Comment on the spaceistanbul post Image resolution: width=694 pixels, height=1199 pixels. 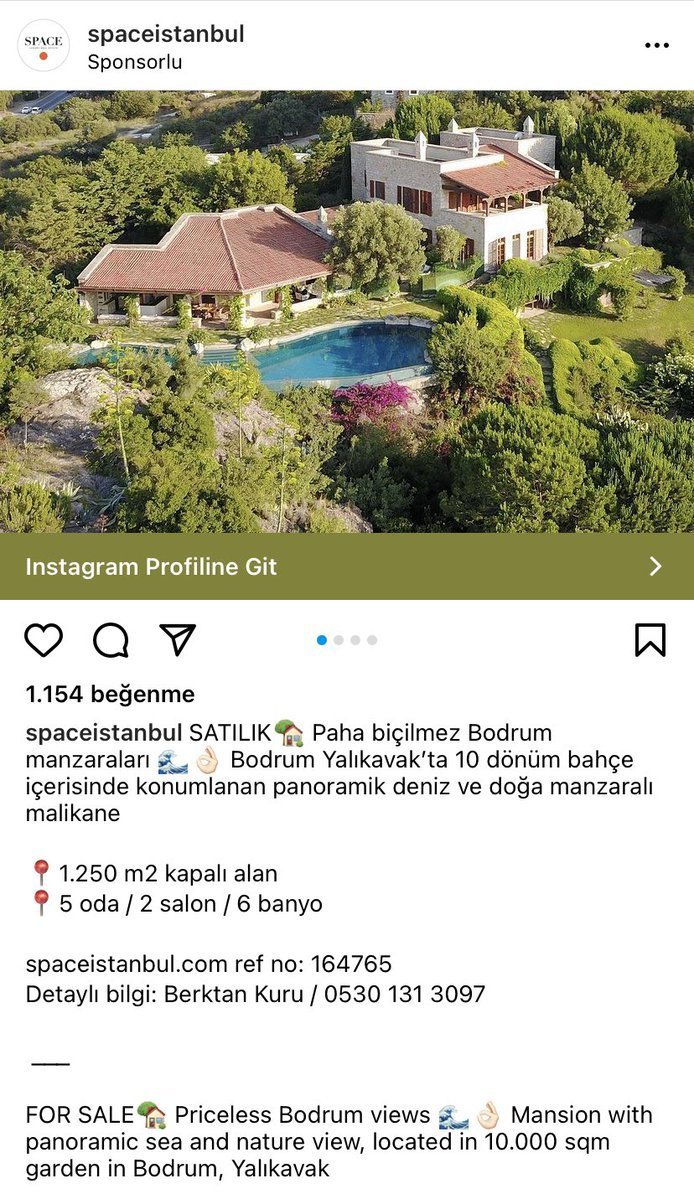[x=110, y=640]
